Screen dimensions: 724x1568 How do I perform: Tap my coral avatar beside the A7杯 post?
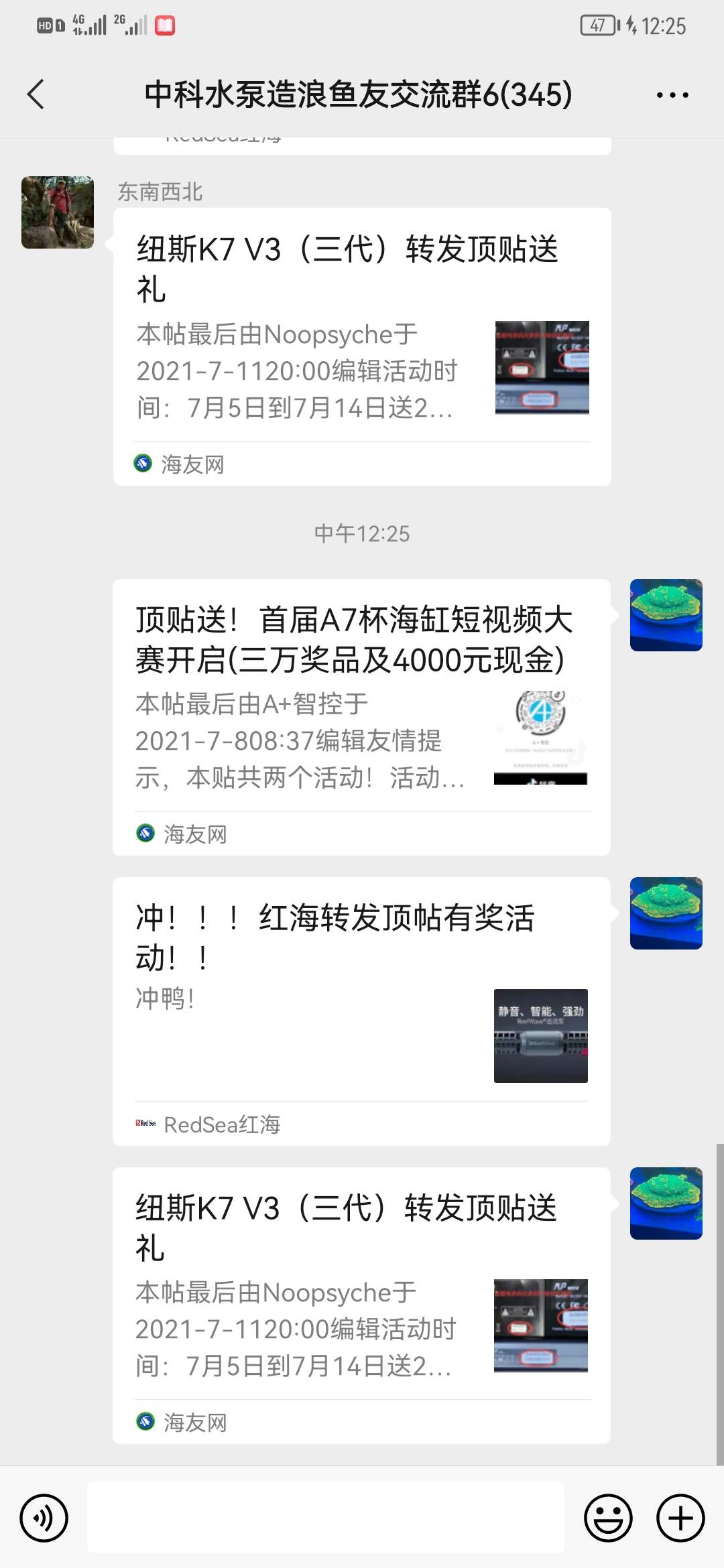coord(666,615)
